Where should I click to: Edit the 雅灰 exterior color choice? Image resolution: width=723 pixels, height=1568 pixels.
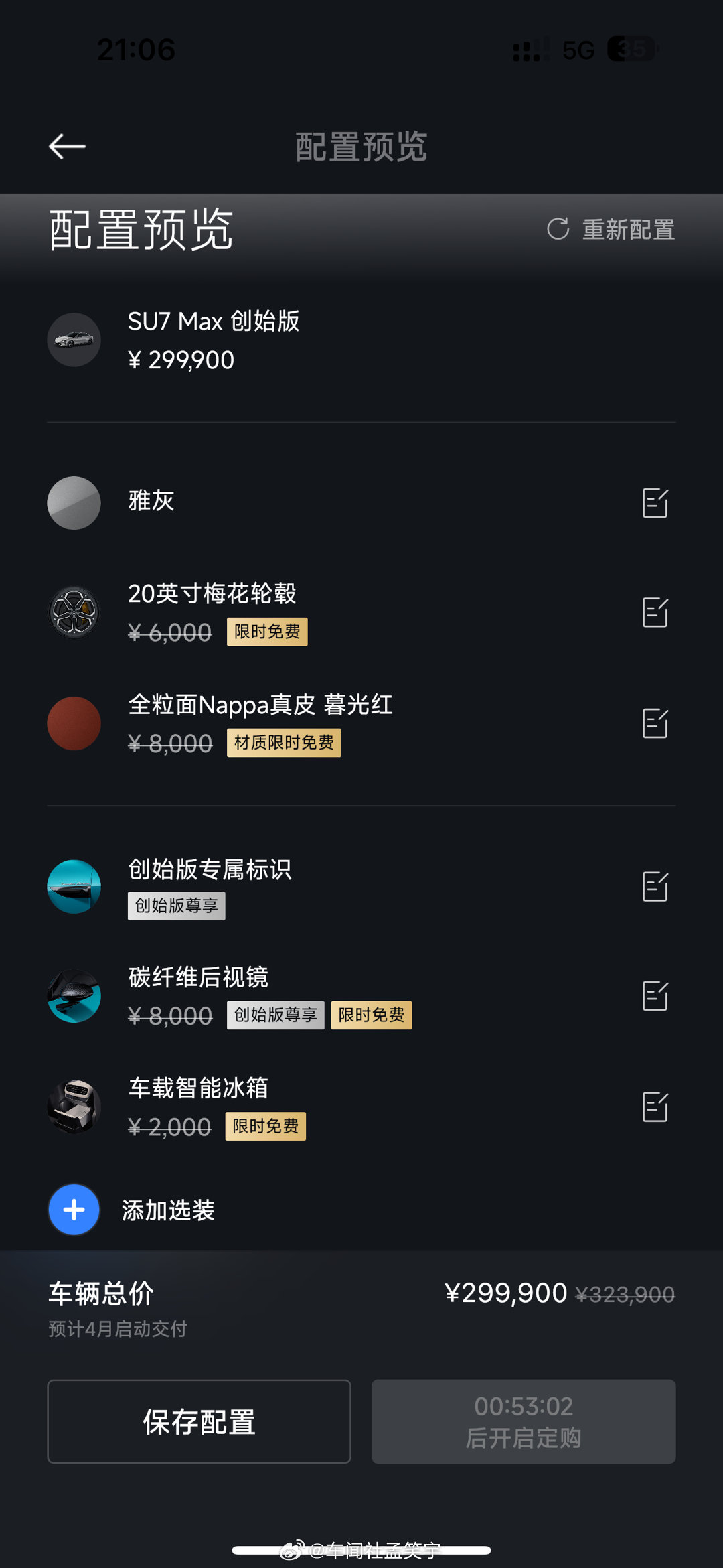click(x=655, y=503)
